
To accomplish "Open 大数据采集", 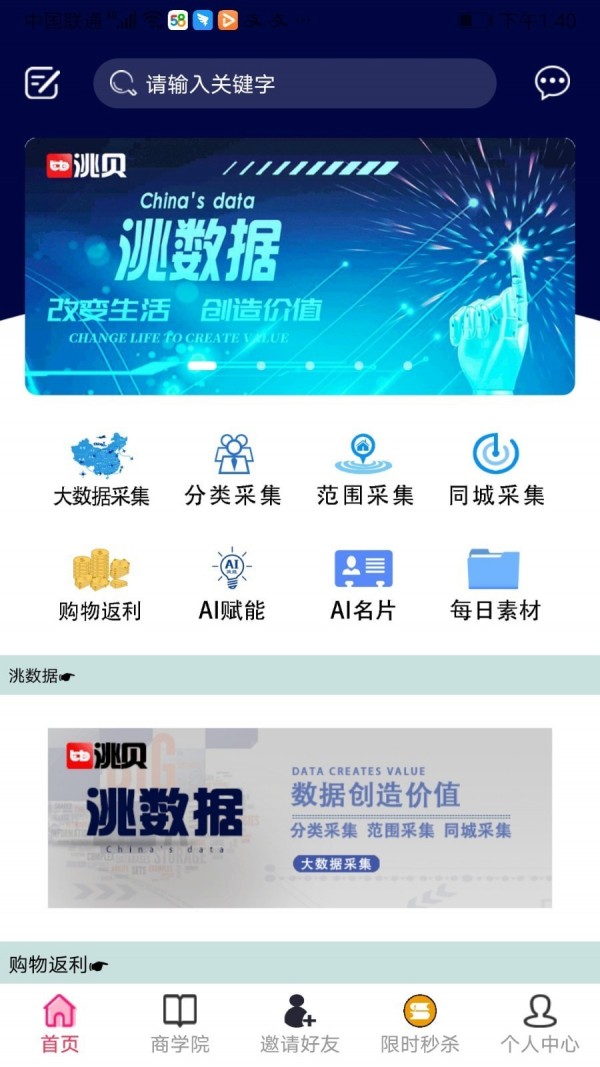I will click(x=101, y=470).
